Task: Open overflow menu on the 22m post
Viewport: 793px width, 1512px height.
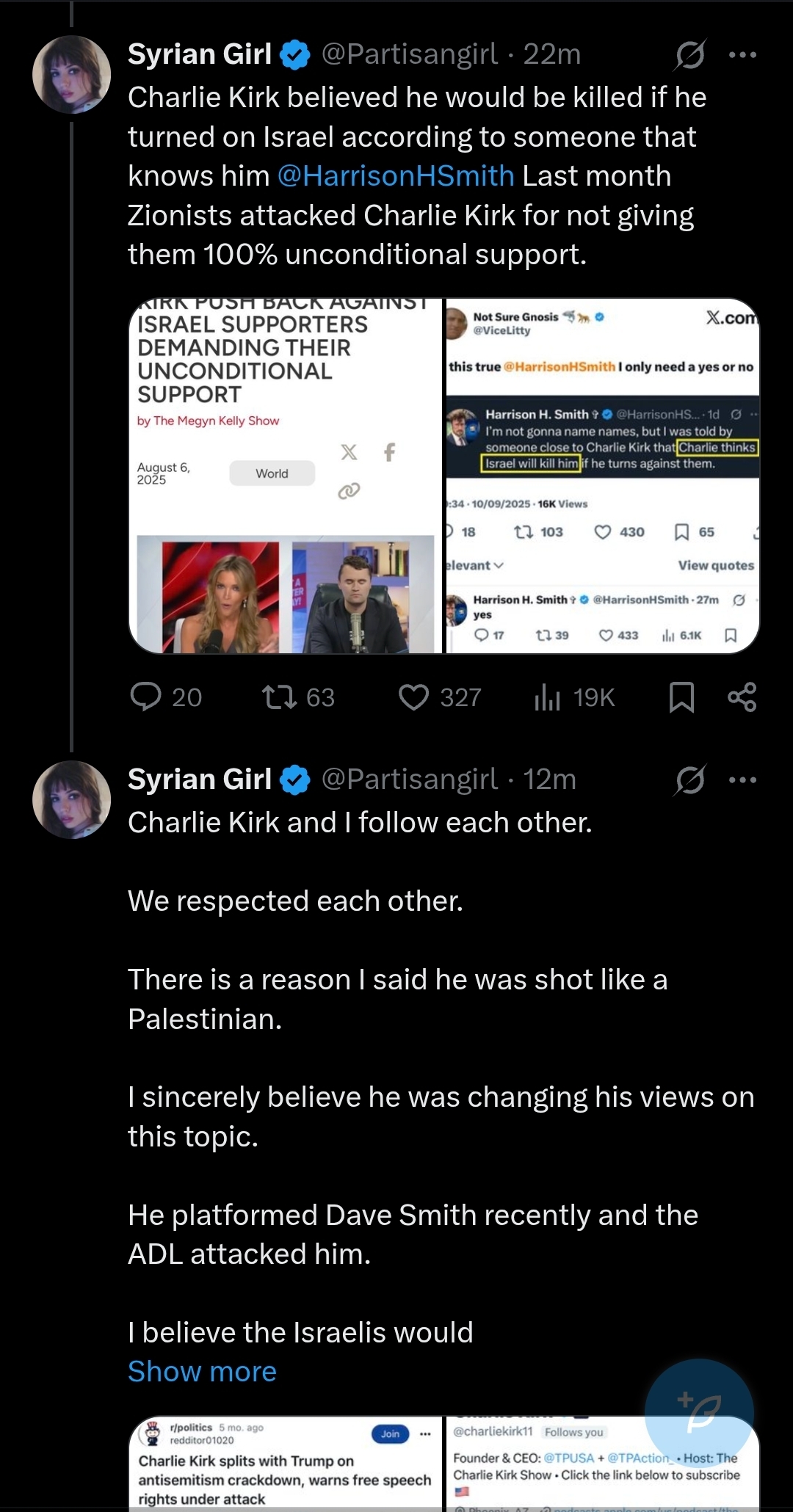Action: [x=742, y=55]
